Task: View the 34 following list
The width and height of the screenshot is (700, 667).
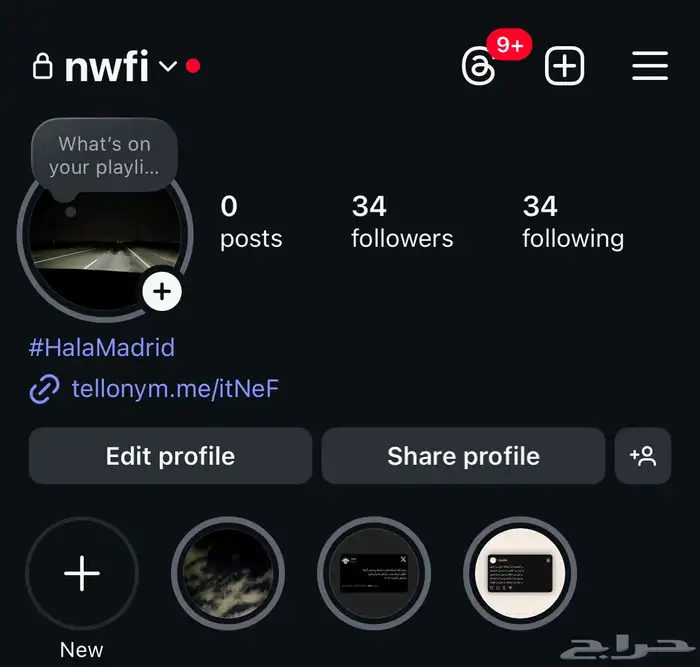Action: 572,222
